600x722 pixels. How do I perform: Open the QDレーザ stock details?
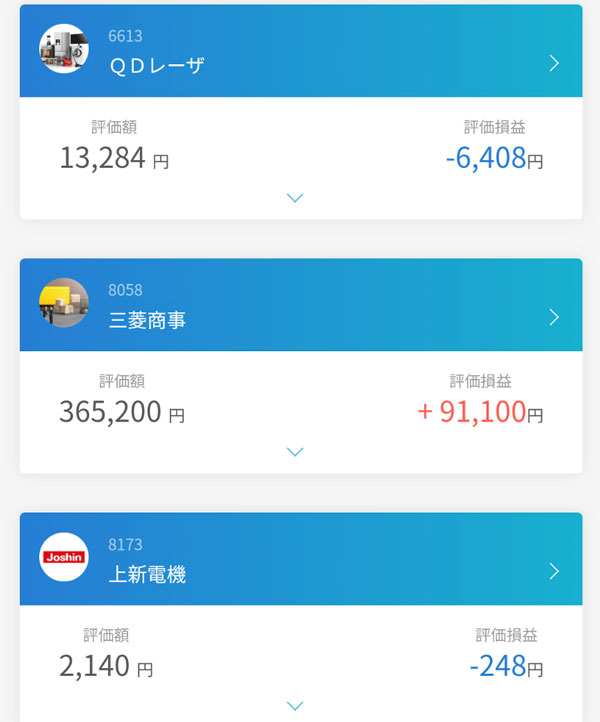(x=554, y=64)
